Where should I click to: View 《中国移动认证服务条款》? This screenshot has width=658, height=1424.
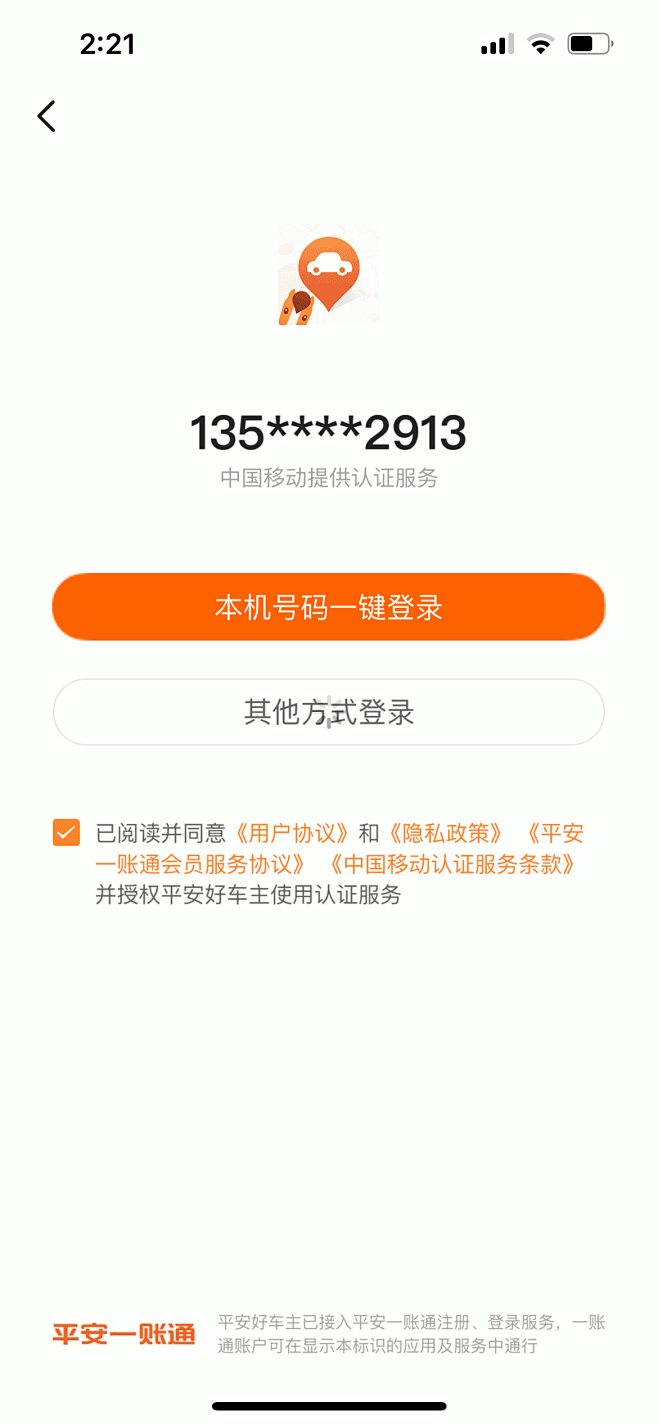tap(451, 864)
